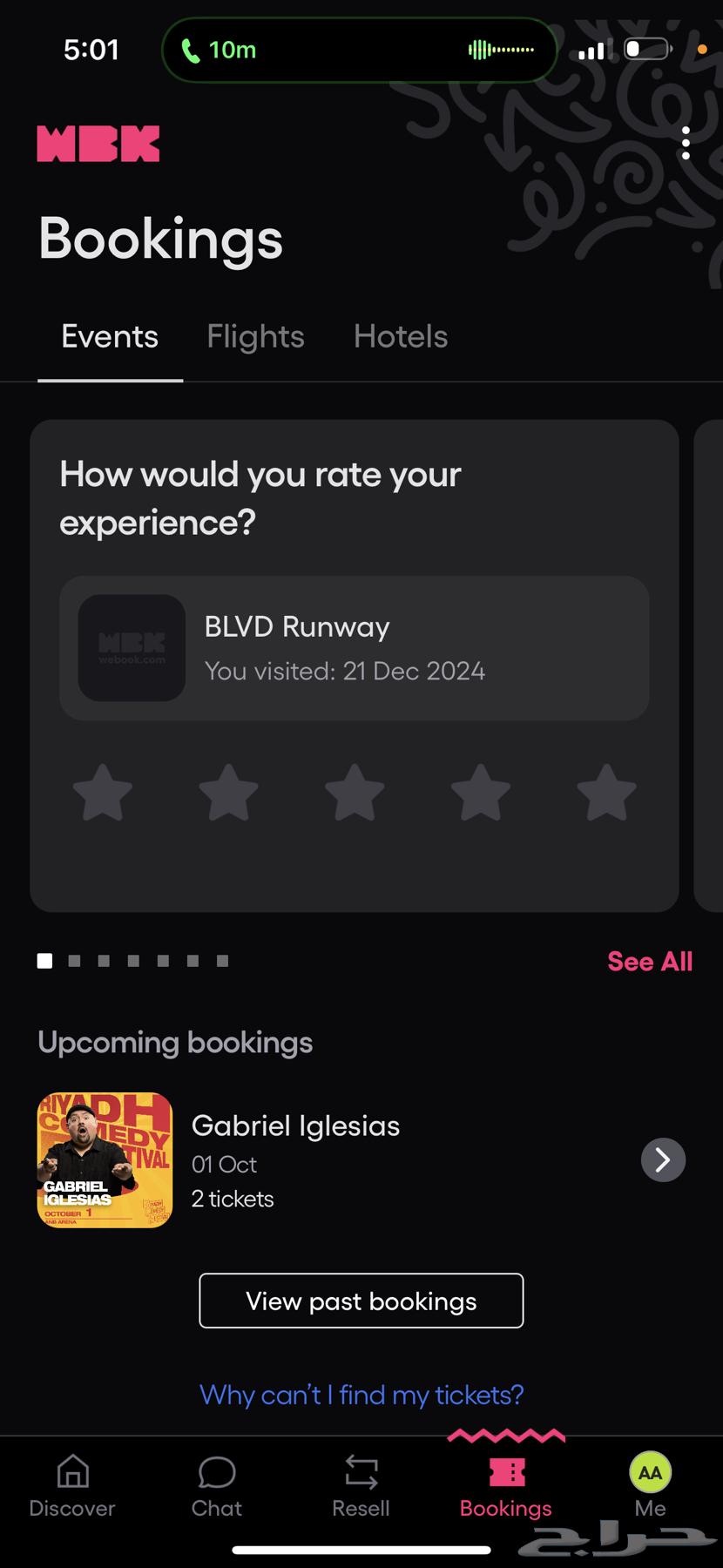Open the Gabriel Iglesias booking
This screenshot has height=1568, width=723.
click(296, 1159)
